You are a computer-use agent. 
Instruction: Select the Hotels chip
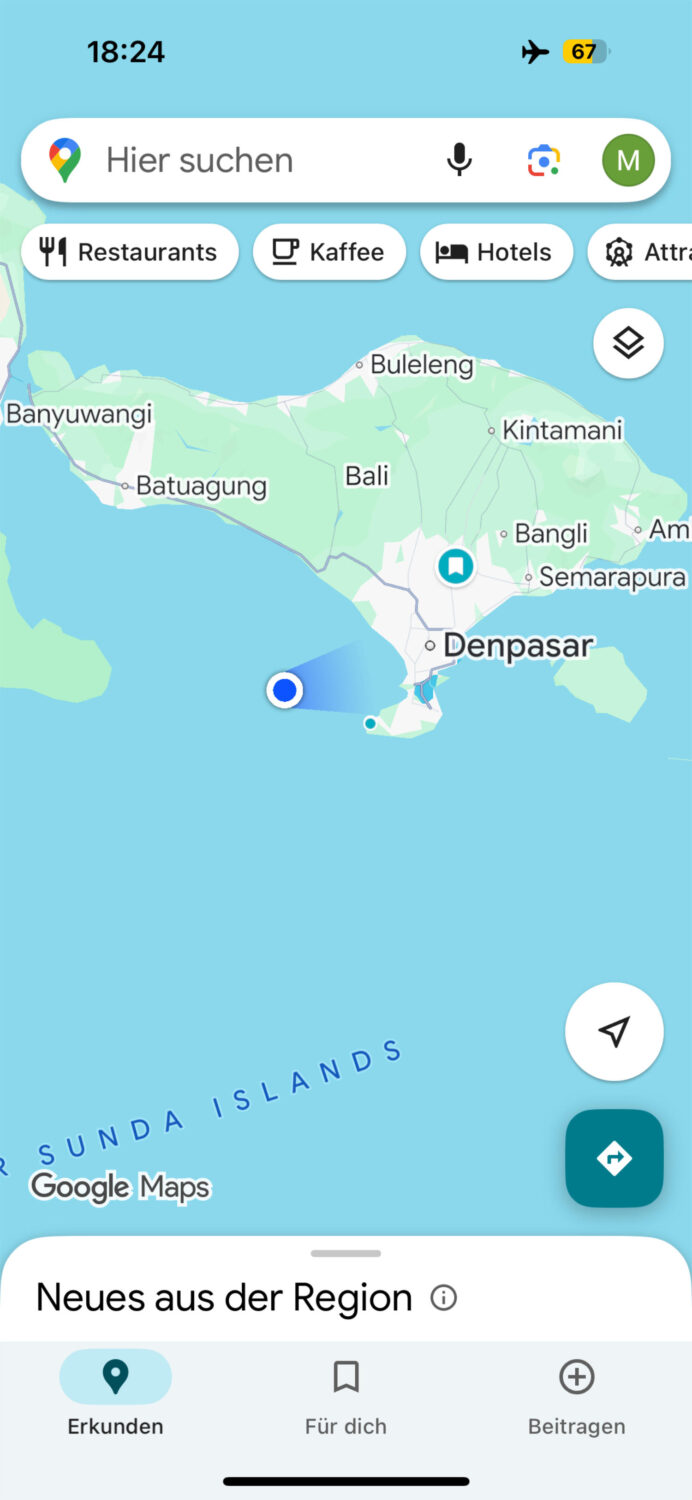495,252
